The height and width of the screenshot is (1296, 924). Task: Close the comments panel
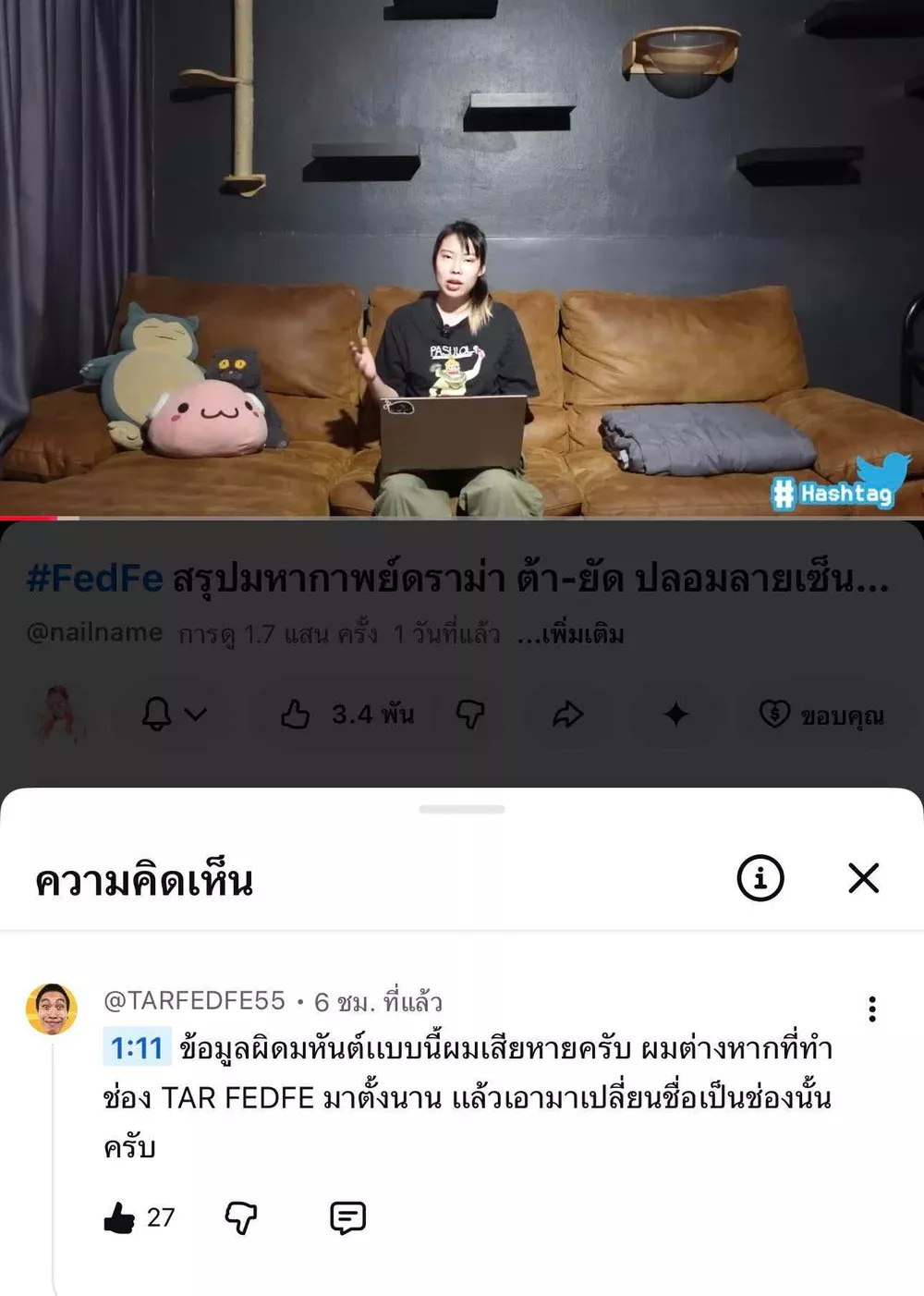click(863, 877)
